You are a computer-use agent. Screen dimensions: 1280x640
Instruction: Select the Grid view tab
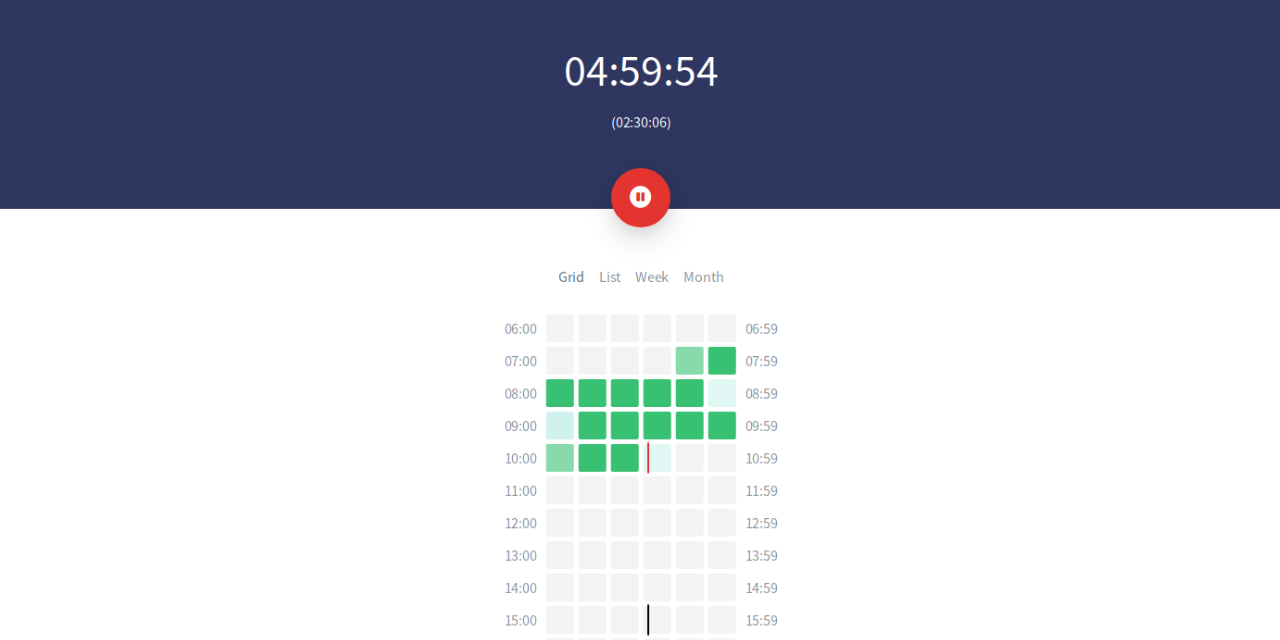point(571,277)
